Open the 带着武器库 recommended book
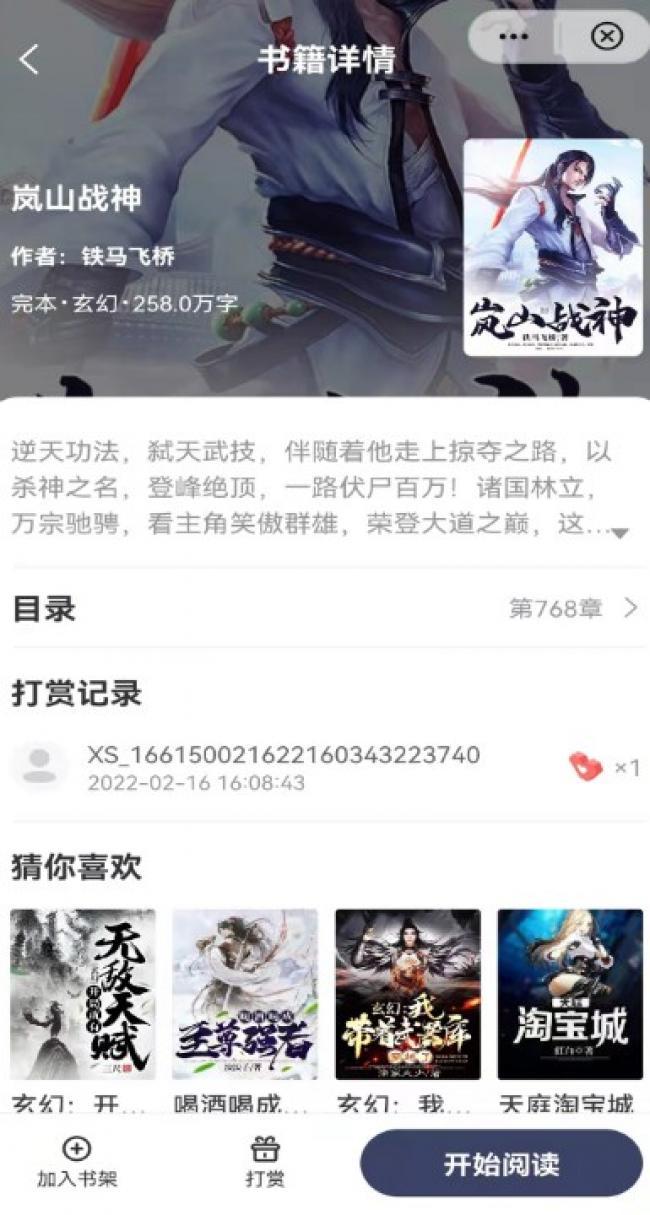 tap(407, 994)
